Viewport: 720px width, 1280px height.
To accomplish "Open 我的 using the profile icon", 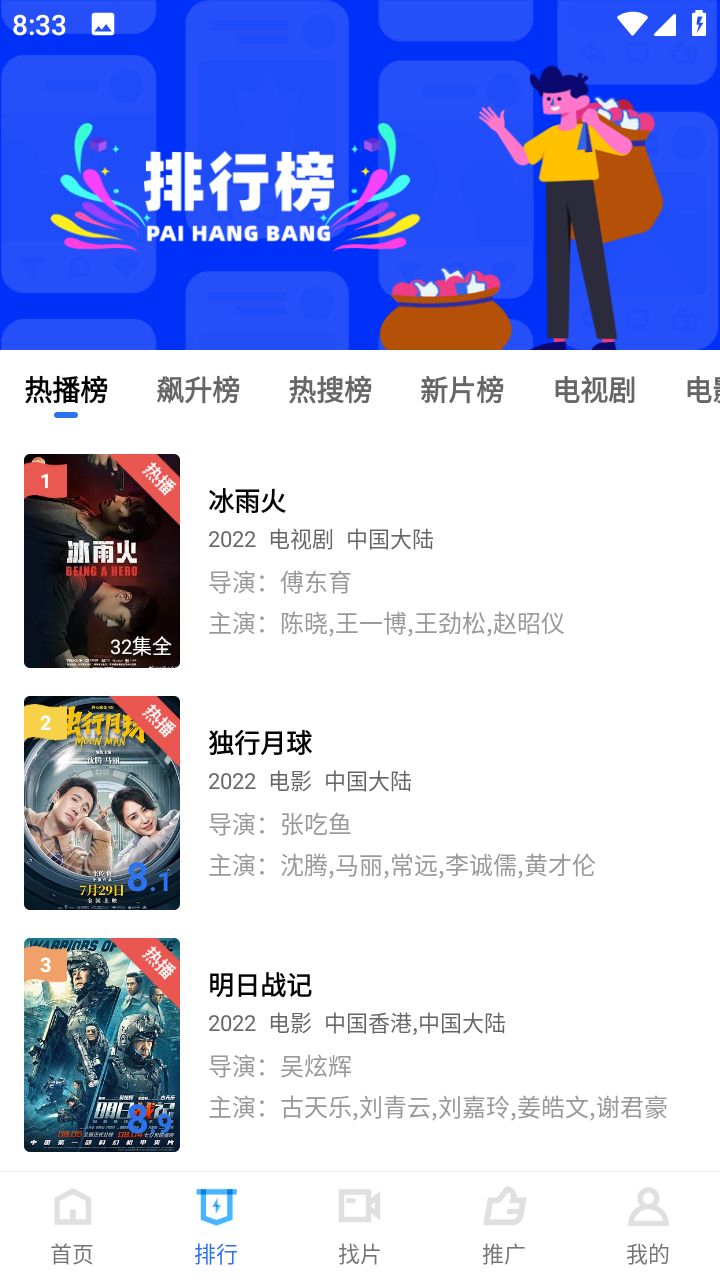I will point(648,1207).
